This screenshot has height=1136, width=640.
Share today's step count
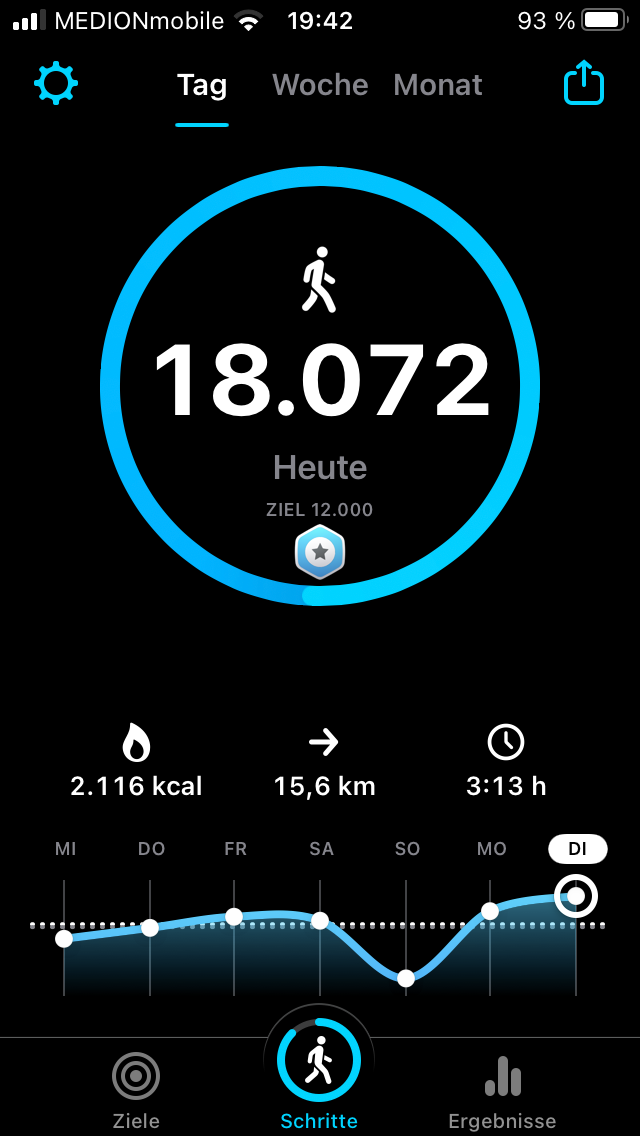(584, 84)
